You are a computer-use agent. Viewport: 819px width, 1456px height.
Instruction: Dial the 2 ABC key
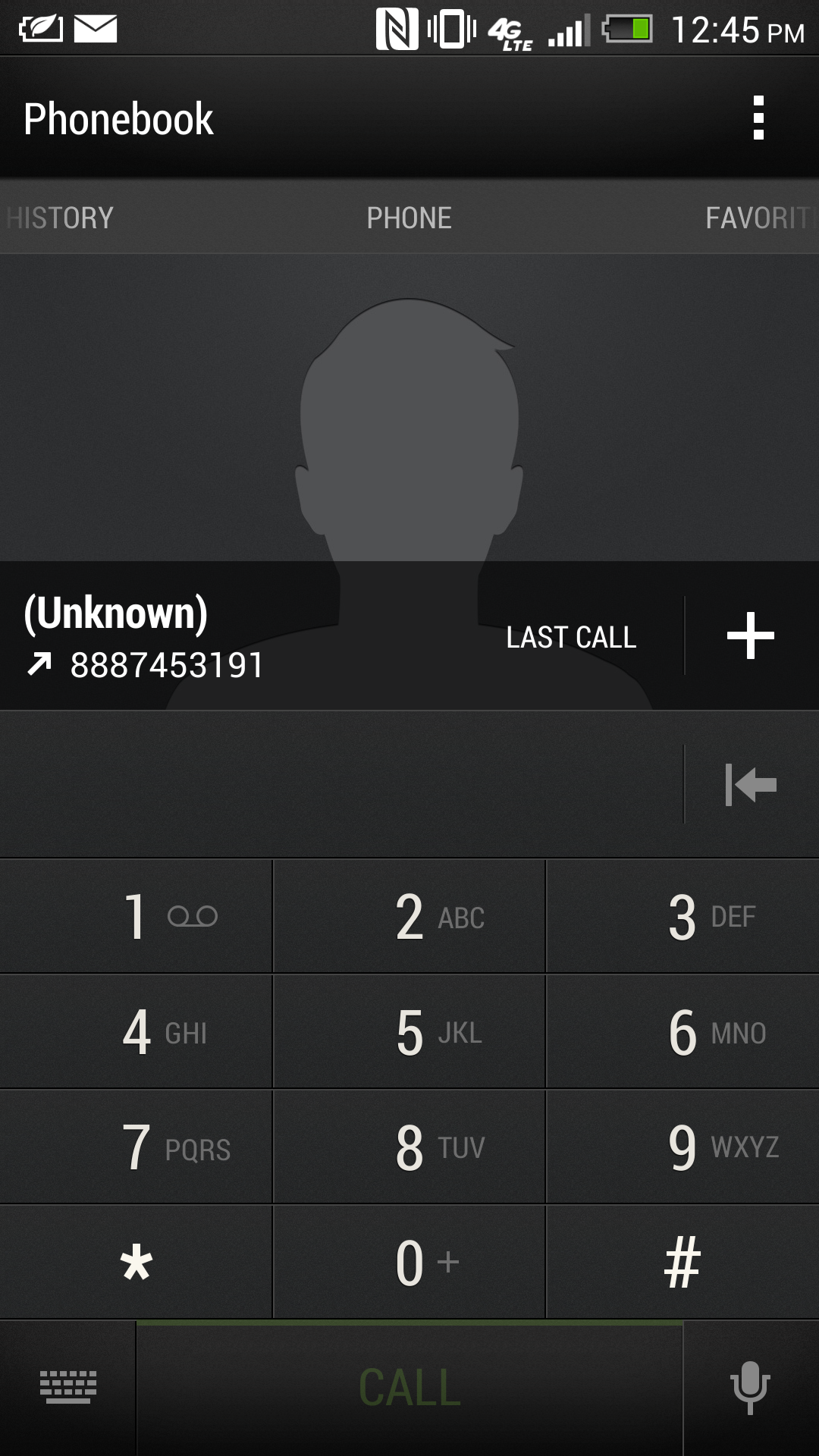tap(409, 916)
